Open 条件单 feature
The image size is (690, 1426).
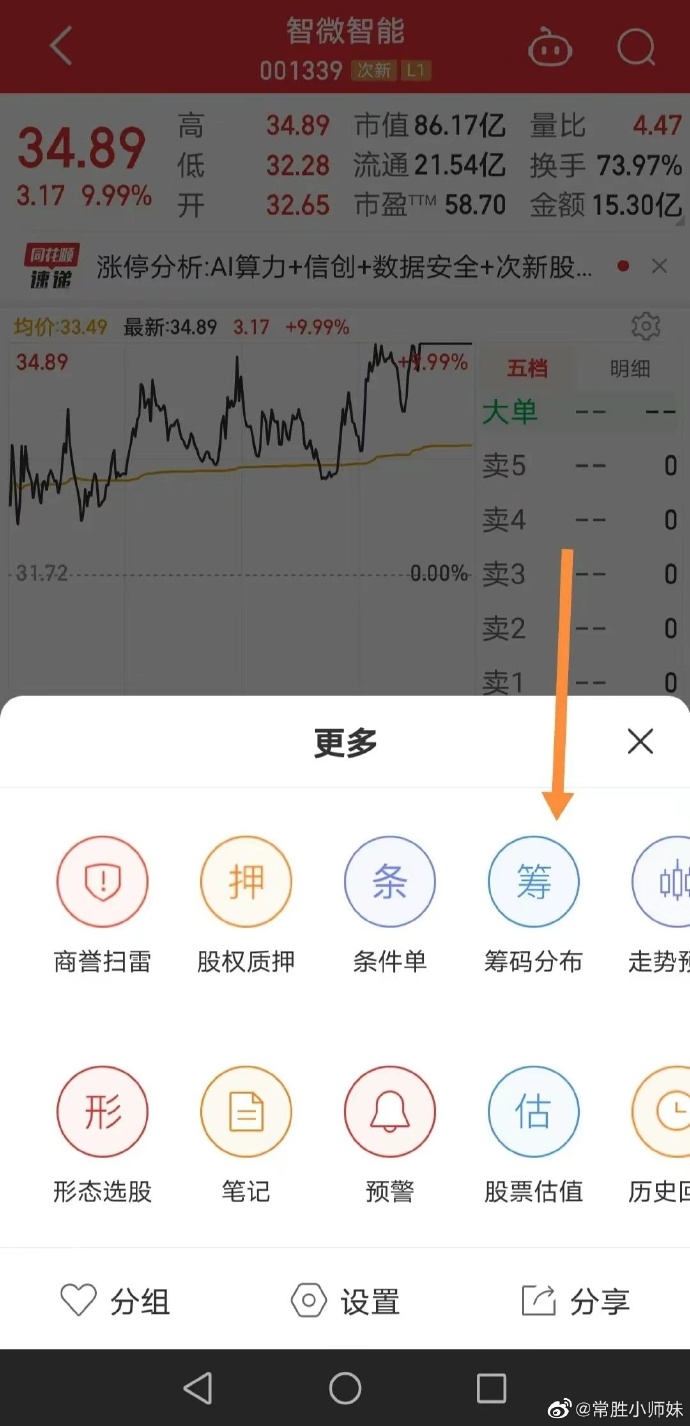click(390, 905)
